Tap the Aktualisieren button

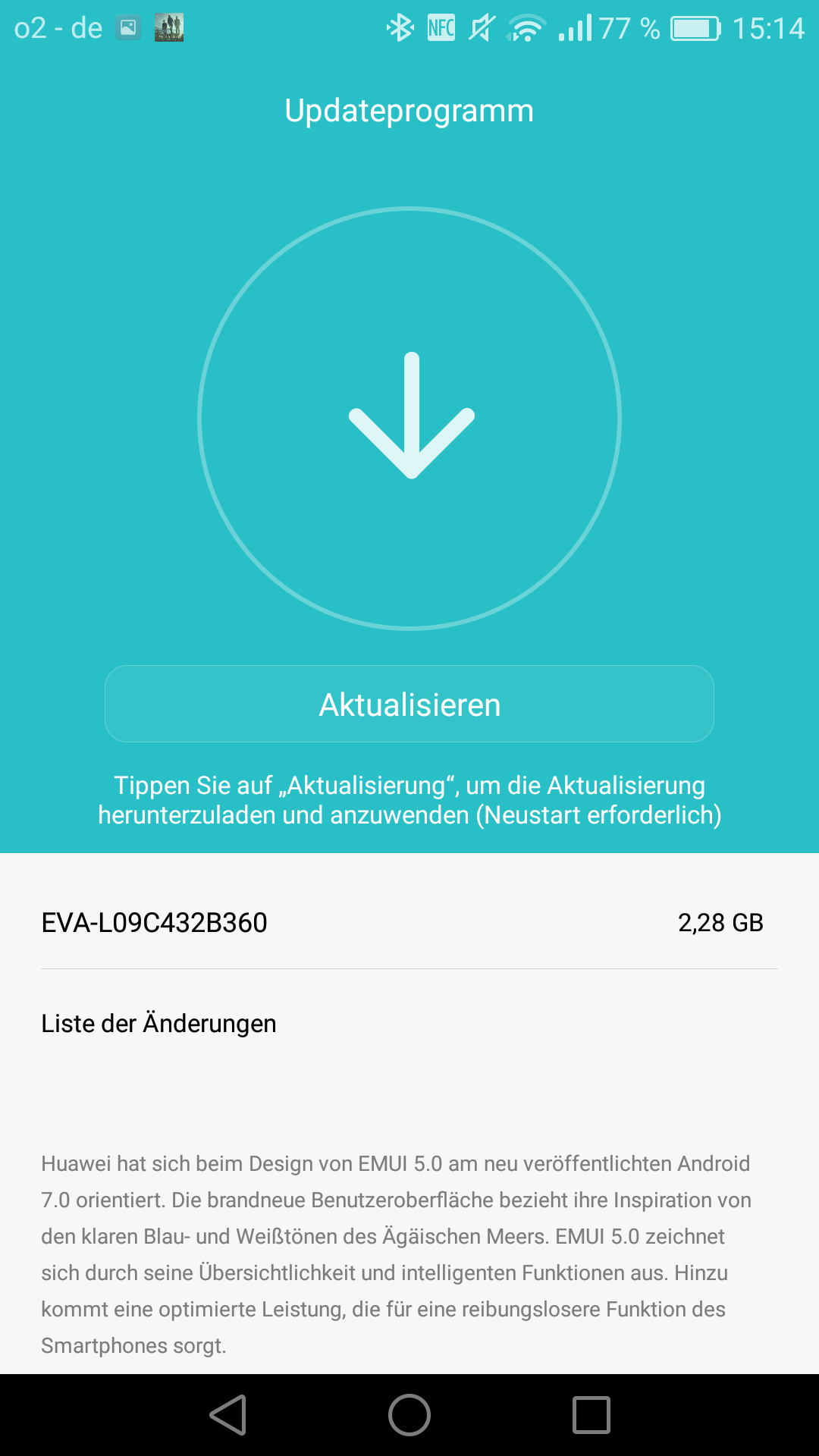tap(409, 704)
